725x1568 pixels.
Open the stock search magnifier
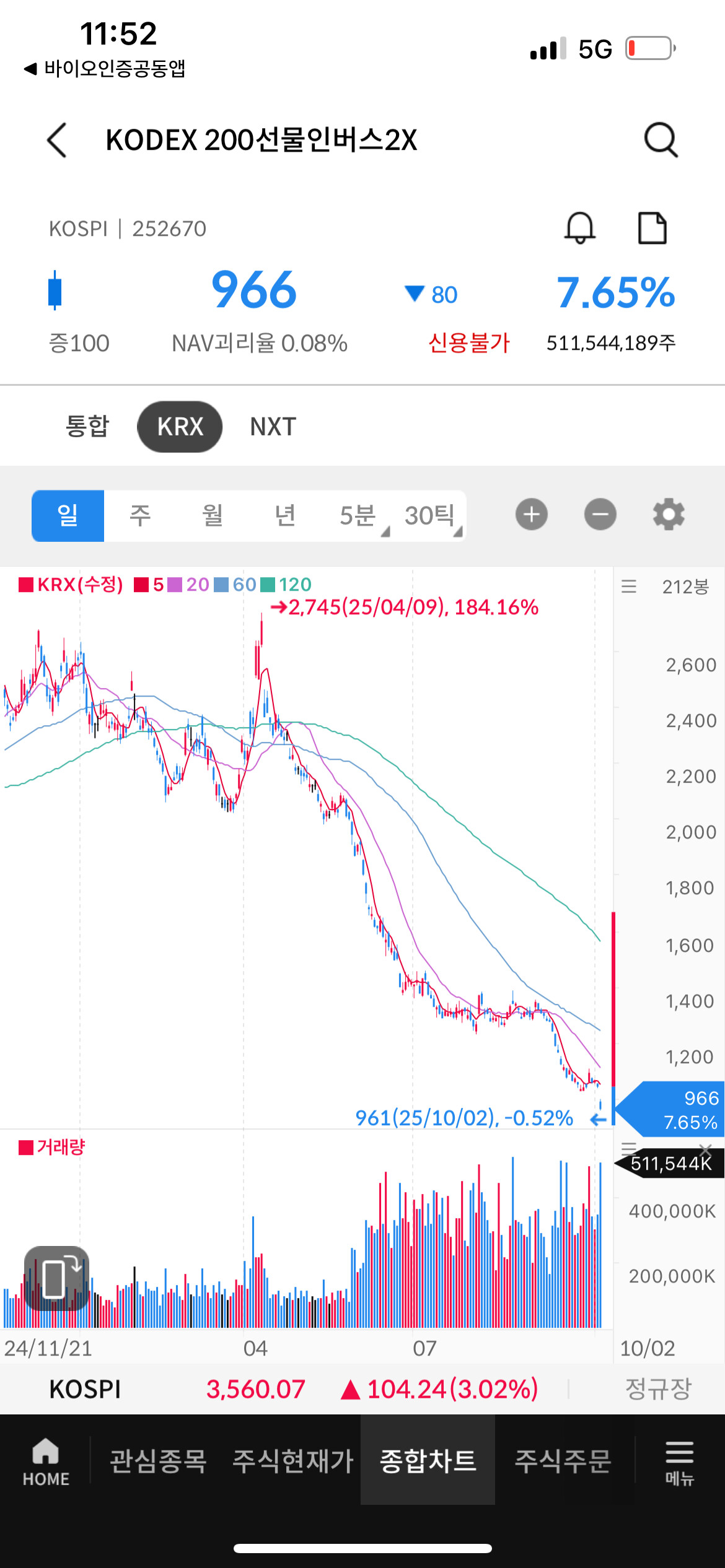[661, 140]
